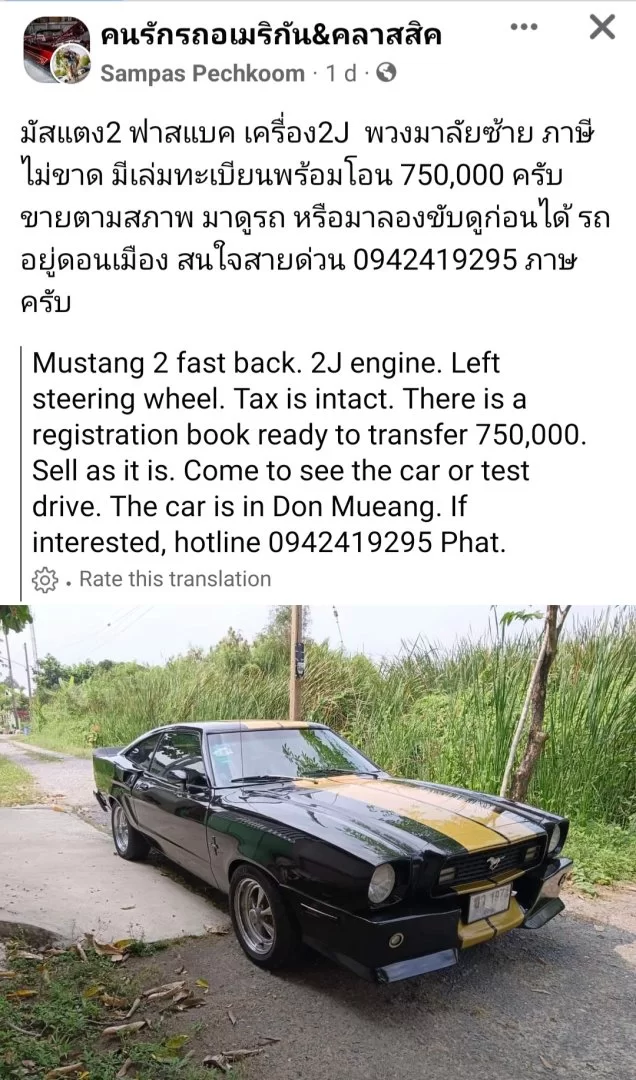Dismiss this post with the X
636x1080 pixels.
602,27
